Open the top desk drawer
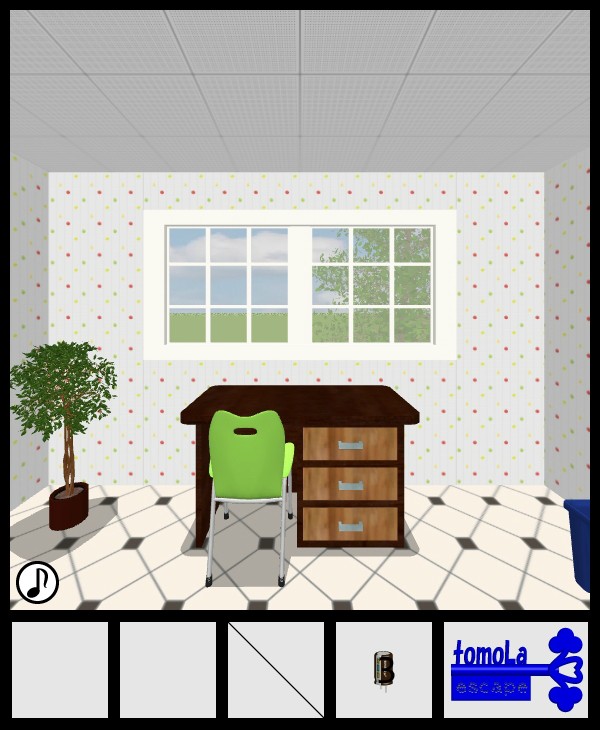This screenshot has height=730, width=600. point(350,444)
